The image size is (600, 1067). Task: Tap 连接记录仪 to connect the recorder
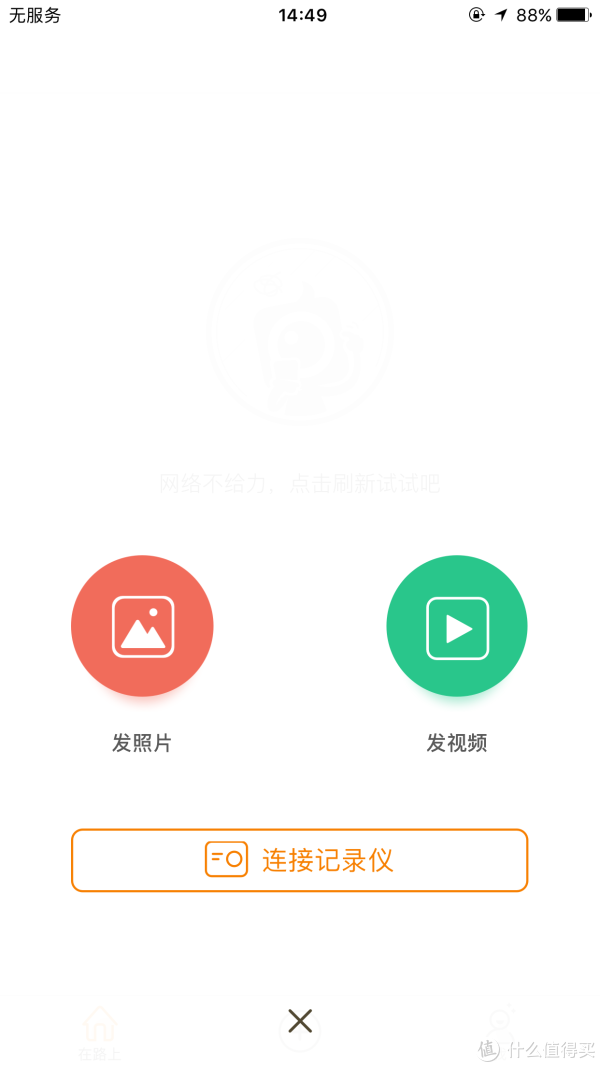(x=299, y=860)
